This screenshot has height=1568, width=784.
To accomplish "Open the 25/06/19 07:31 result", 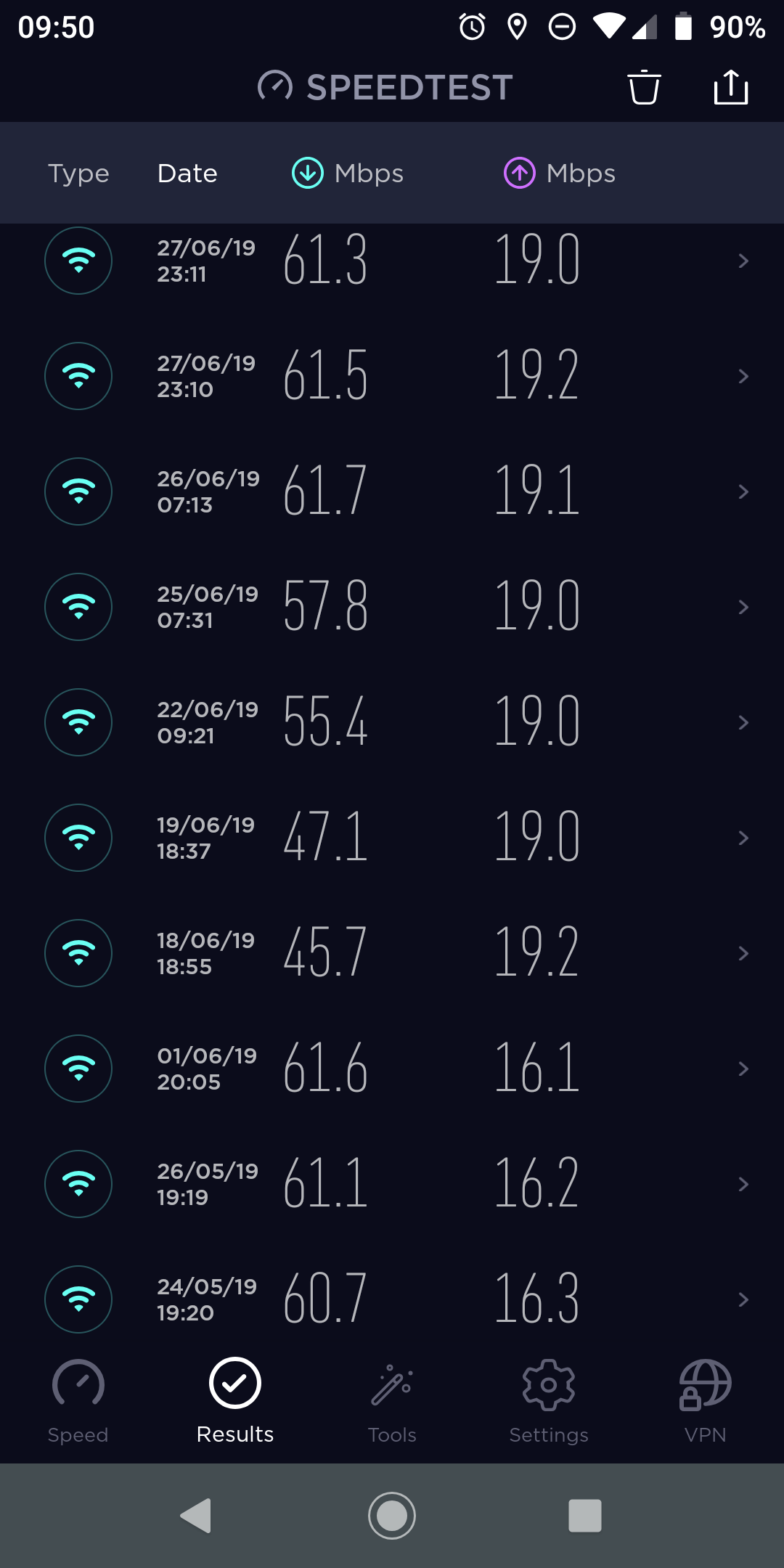I will coord(392,607).
